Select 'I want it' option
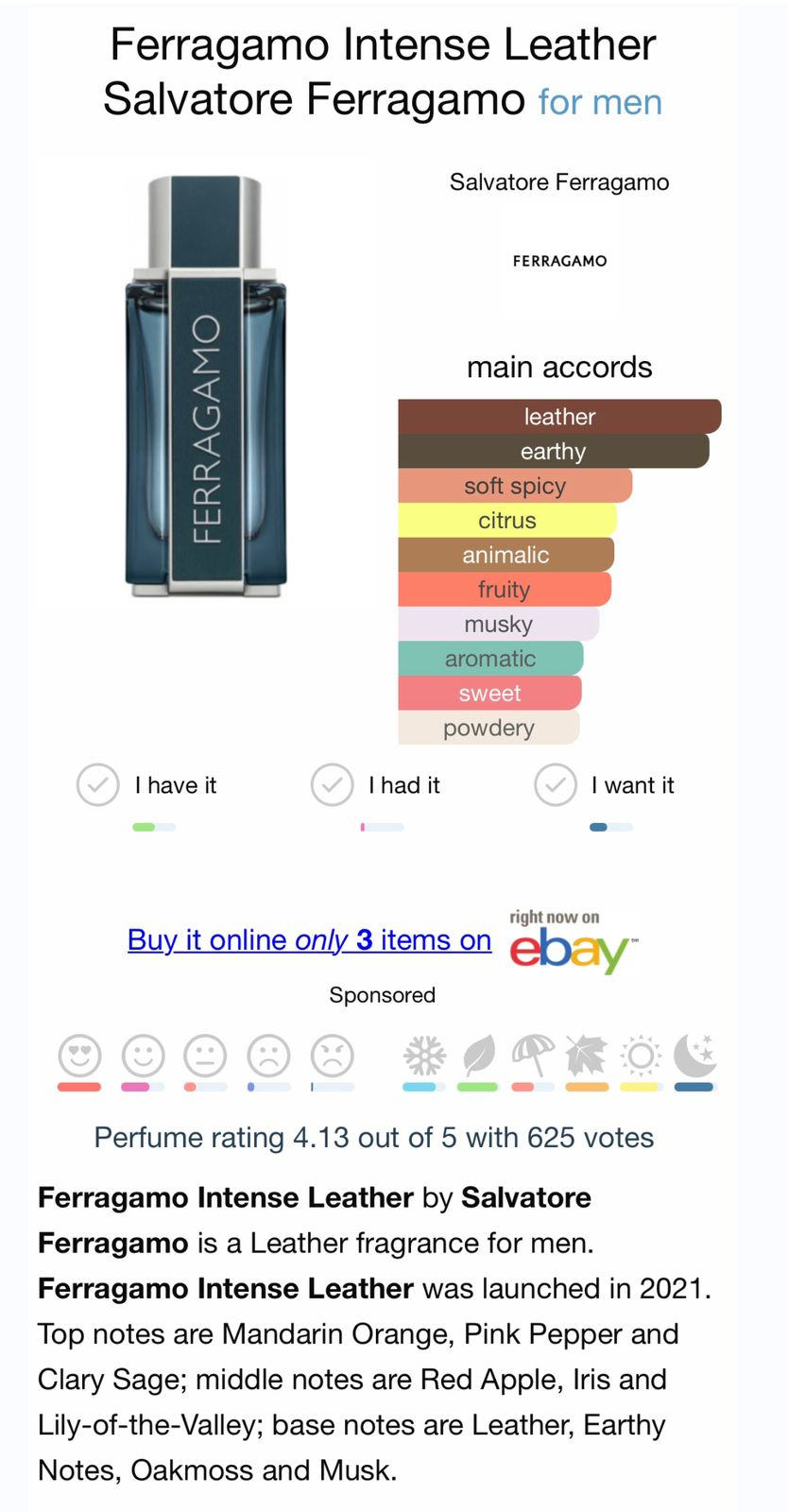The image size is (788, 1512). [556, 785]
